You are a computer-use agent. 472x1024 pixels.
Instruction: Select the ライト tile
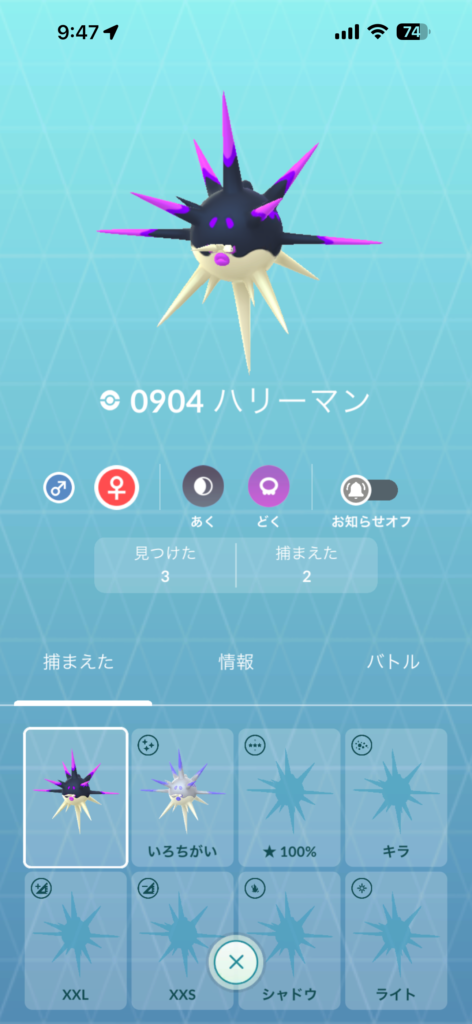[396, 940]
